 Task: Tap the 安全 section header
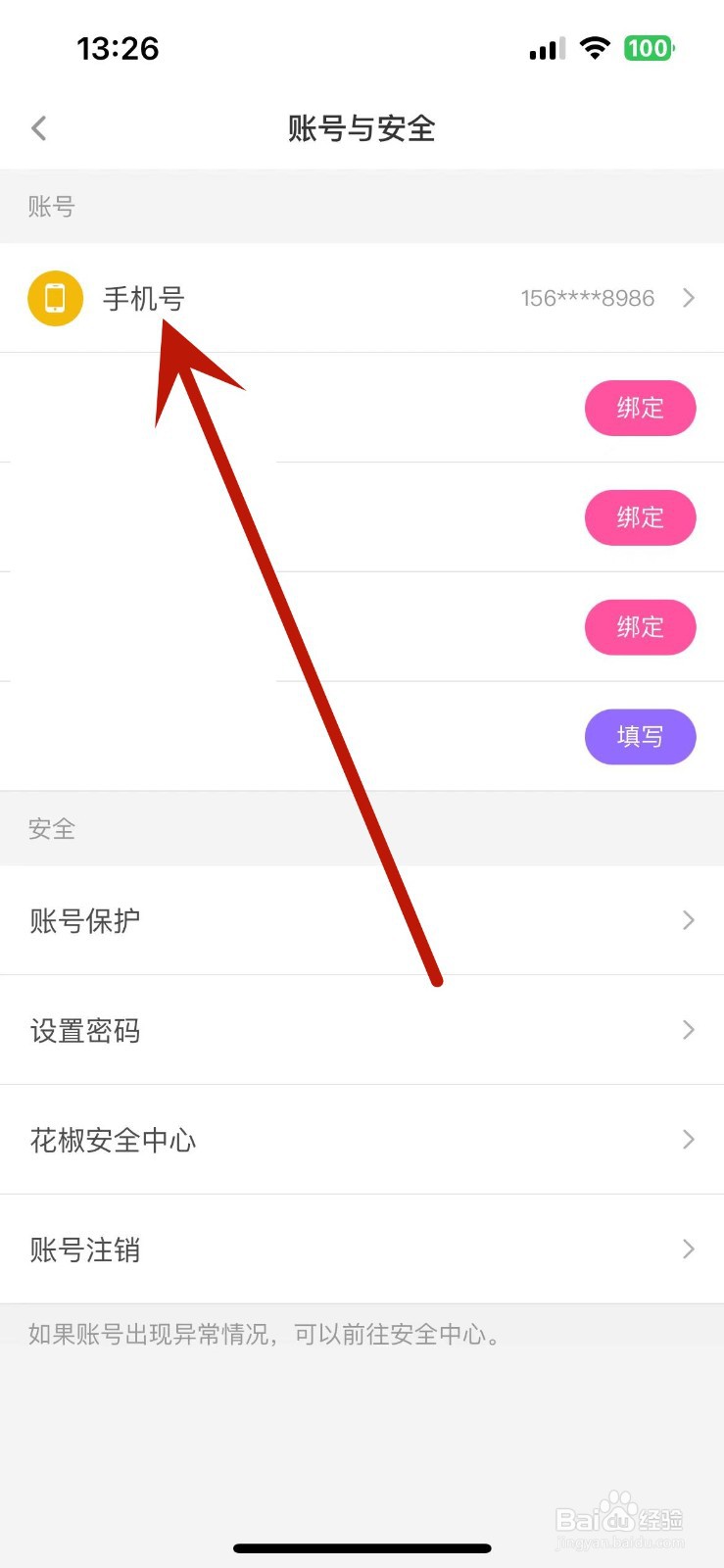click(51, 828)
